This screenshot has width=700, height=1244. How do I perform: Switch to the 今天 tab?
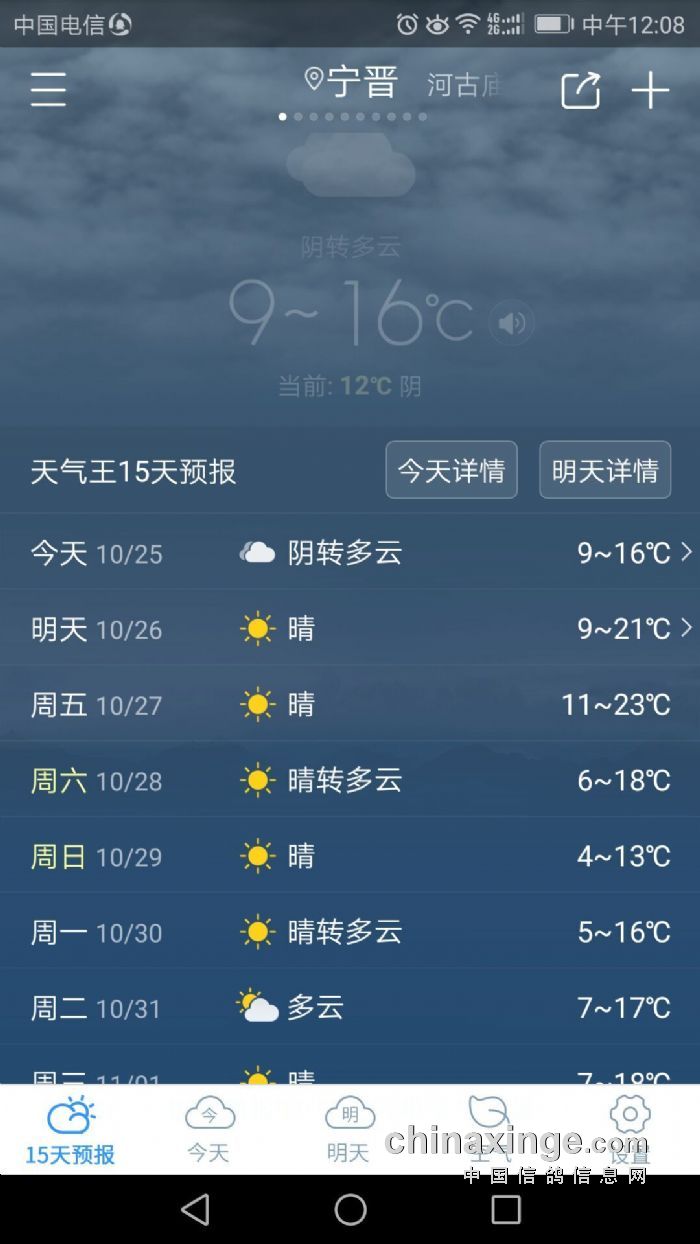pyautogui.click(x=209, y=1130)
